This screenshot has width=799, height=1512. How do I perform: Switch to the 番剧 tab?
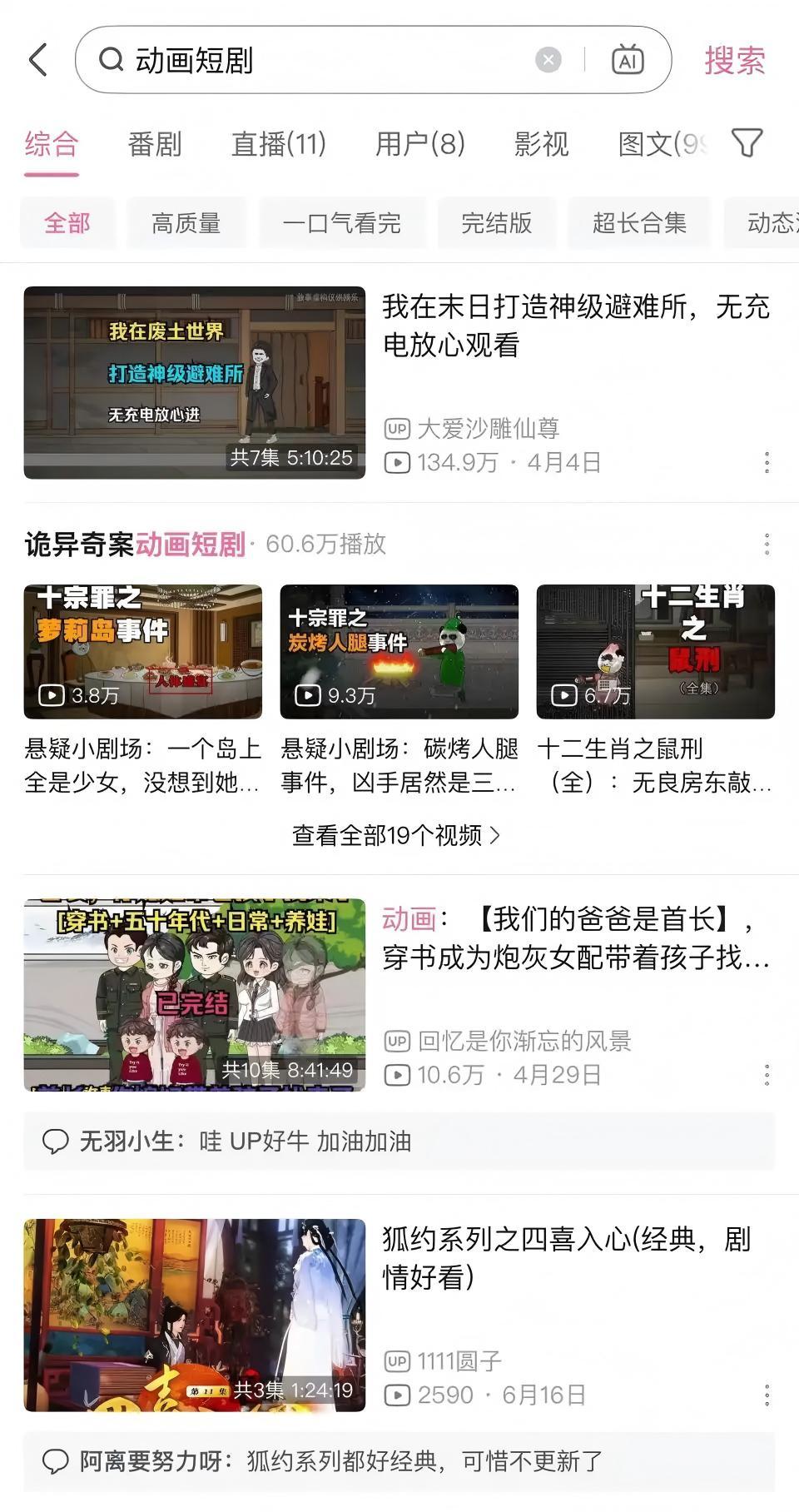coord(155,144)
